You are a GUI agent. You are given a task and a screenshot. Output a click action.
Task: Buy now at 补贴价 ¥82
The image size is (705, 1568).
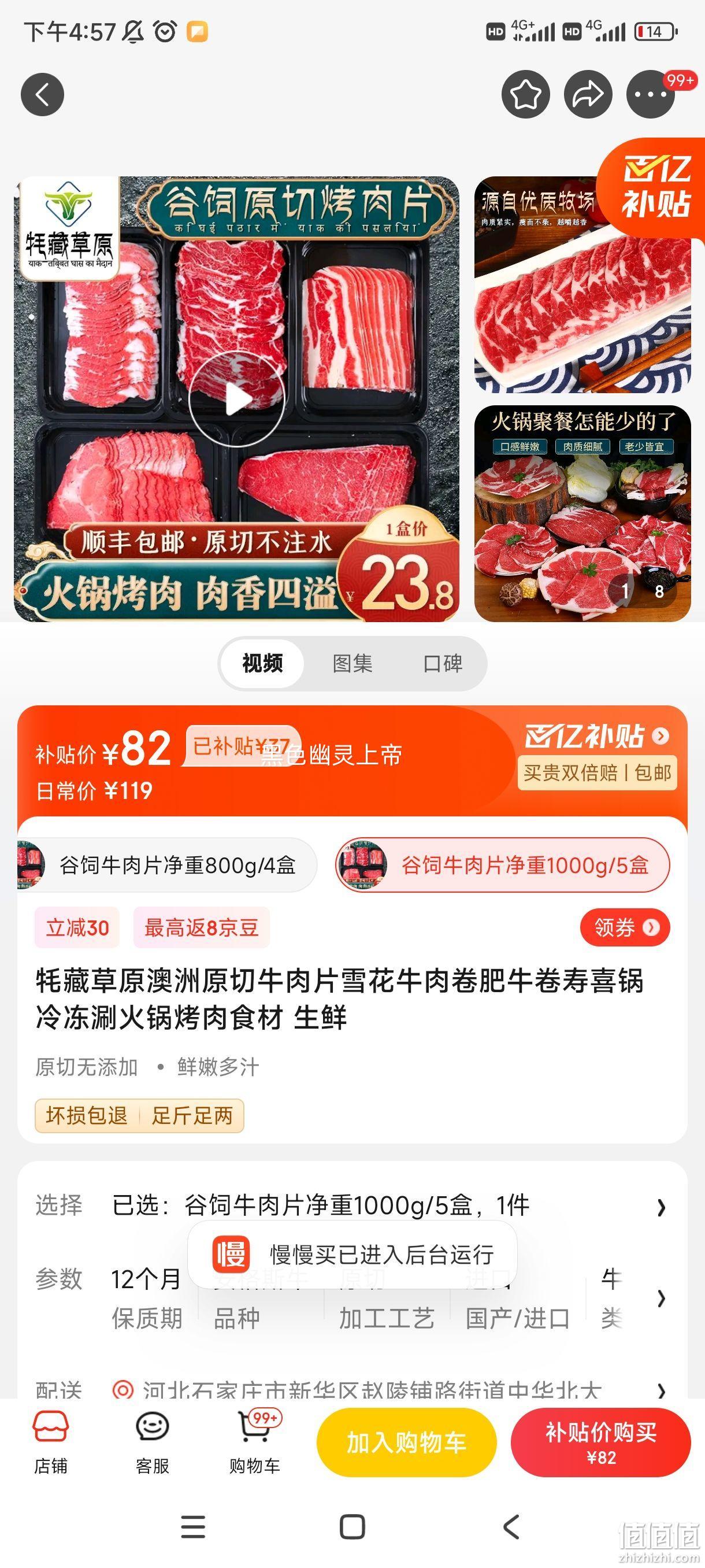601,1443
